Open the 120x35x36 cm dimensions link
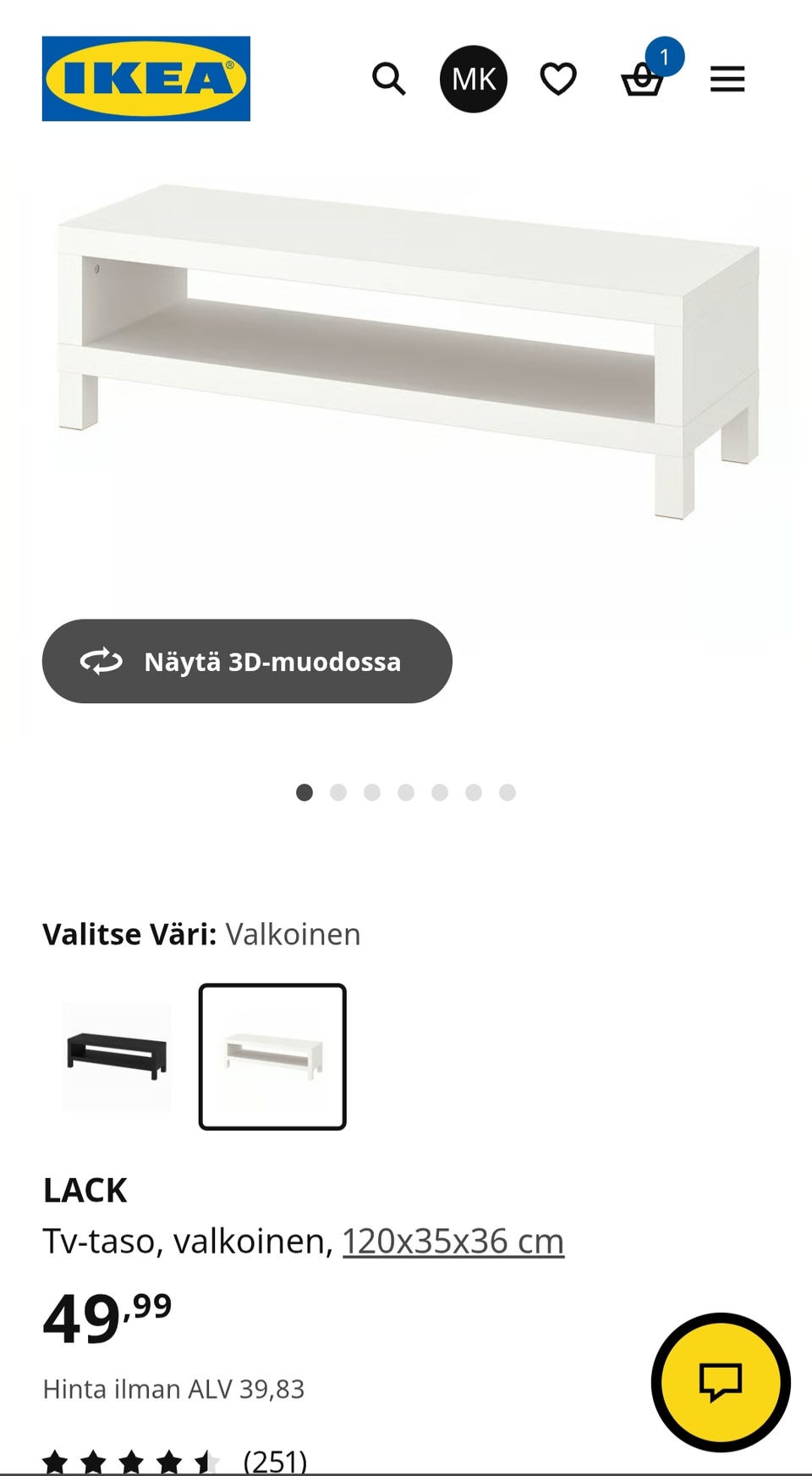The width and height of the screenshot is (812, 1476). pyautogui.click(x=453, y=1241)
